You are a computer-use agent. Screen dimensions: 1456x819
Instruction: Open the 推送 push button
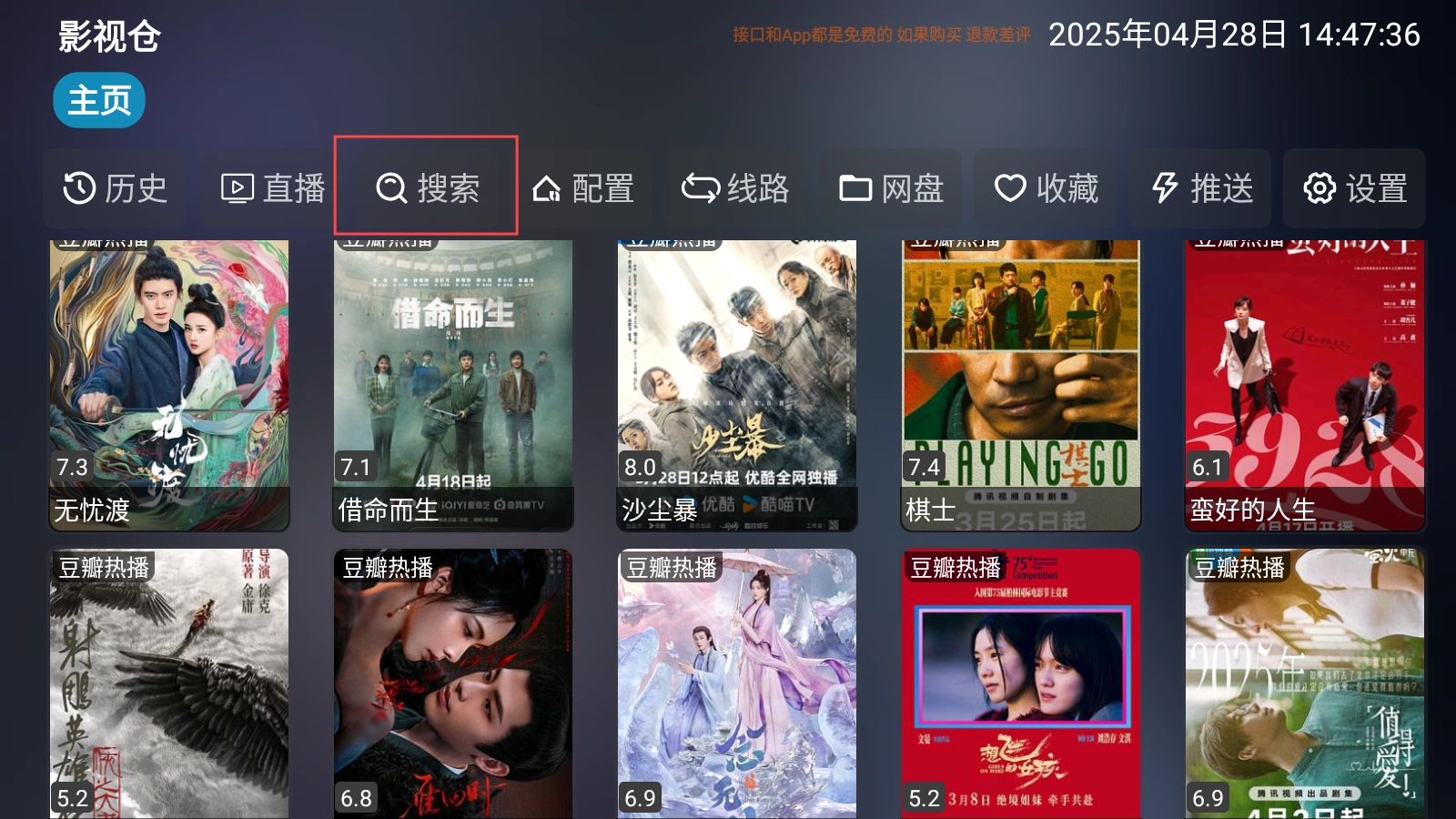[x=1201, y=188]
